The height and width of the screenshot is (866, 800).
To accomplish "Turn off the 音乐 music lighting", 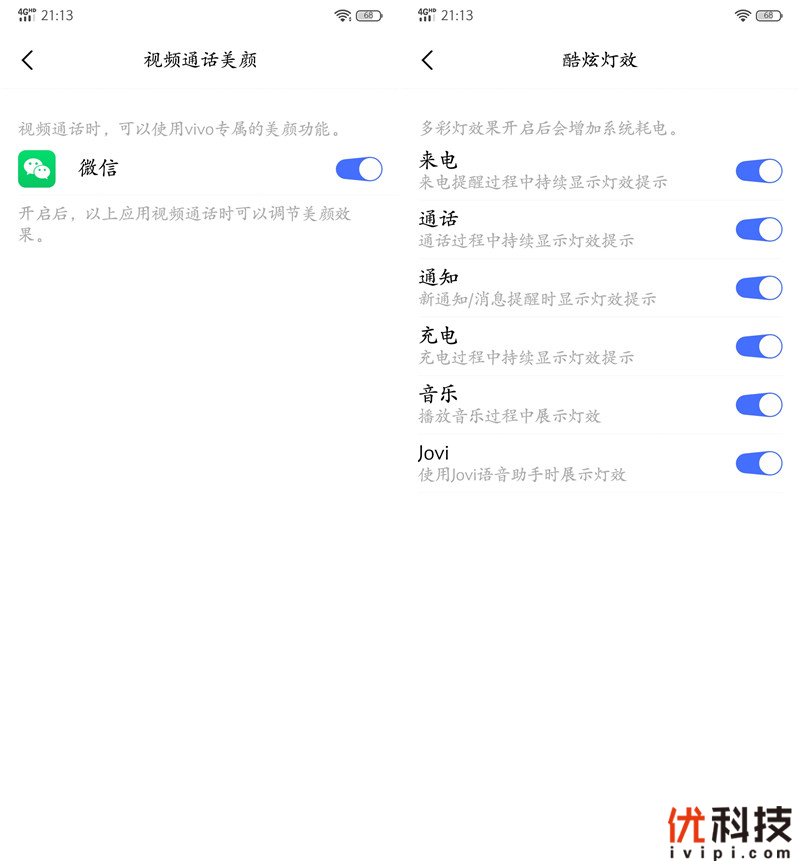I will tap(759, 405).
